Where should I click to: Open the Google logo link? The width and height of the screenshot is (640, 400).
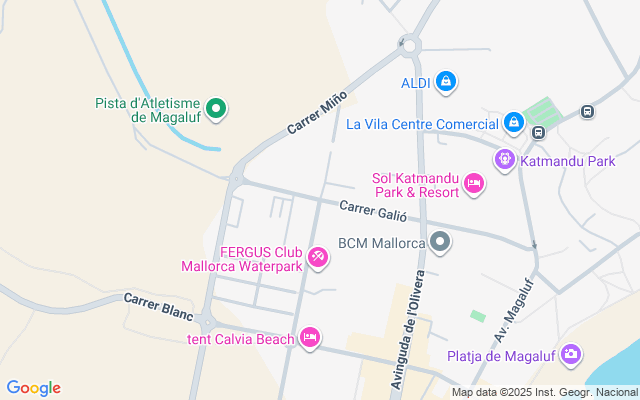[x=33, y=388]
